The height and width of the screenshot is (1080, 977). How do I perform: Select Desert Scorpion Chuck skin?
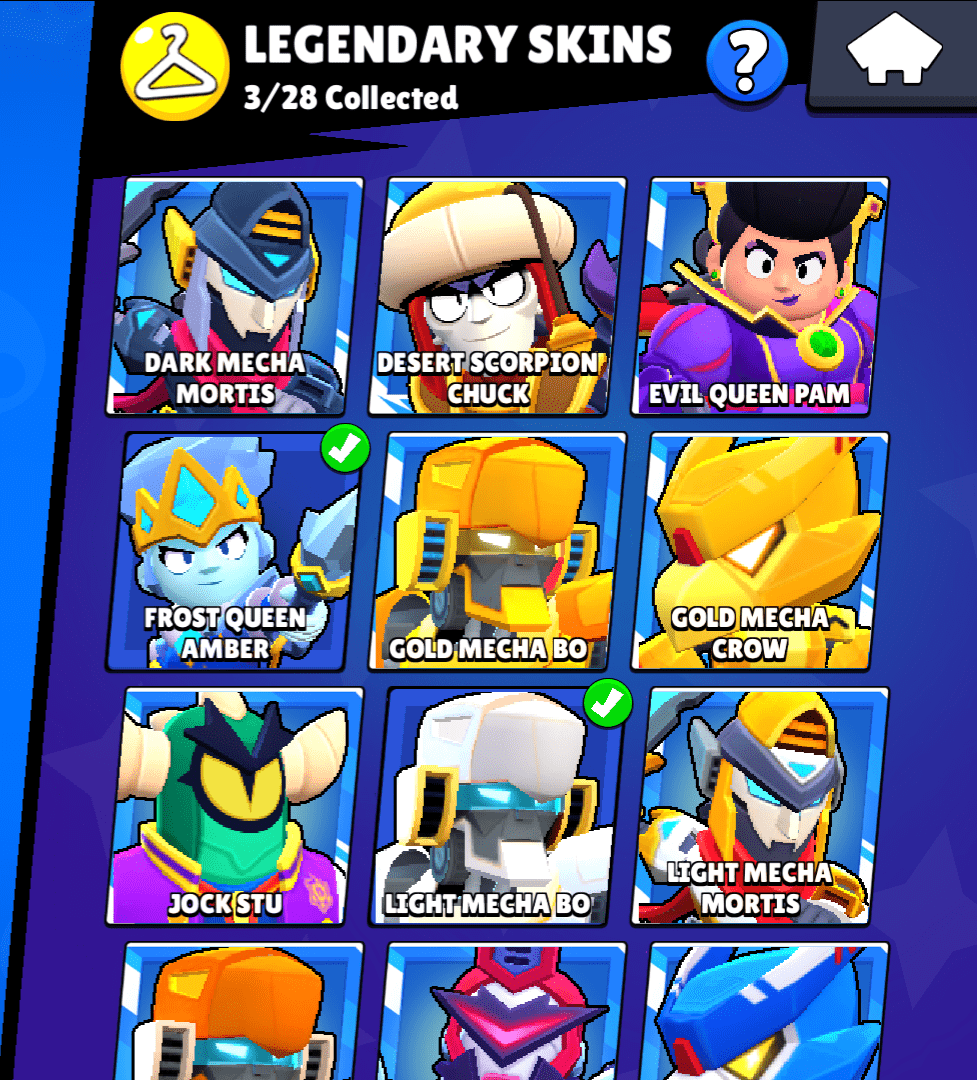(496, 295)
